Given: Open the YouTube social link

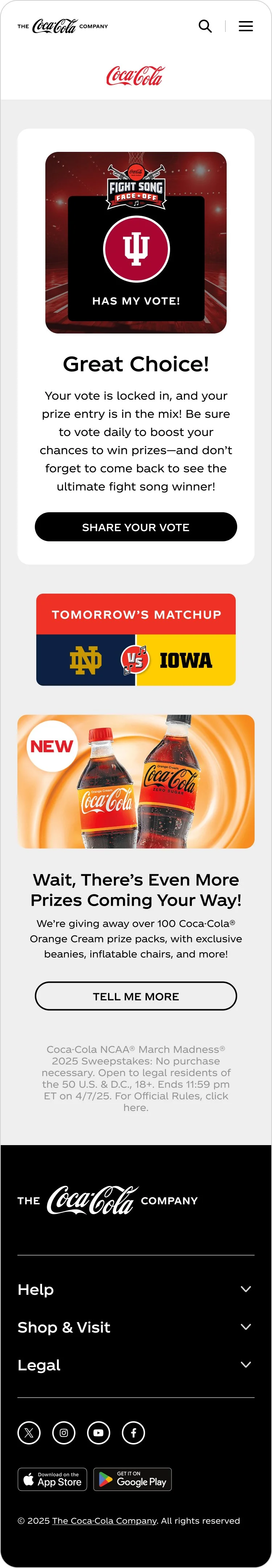Looking at the screenshot, I should (98, 1432).
